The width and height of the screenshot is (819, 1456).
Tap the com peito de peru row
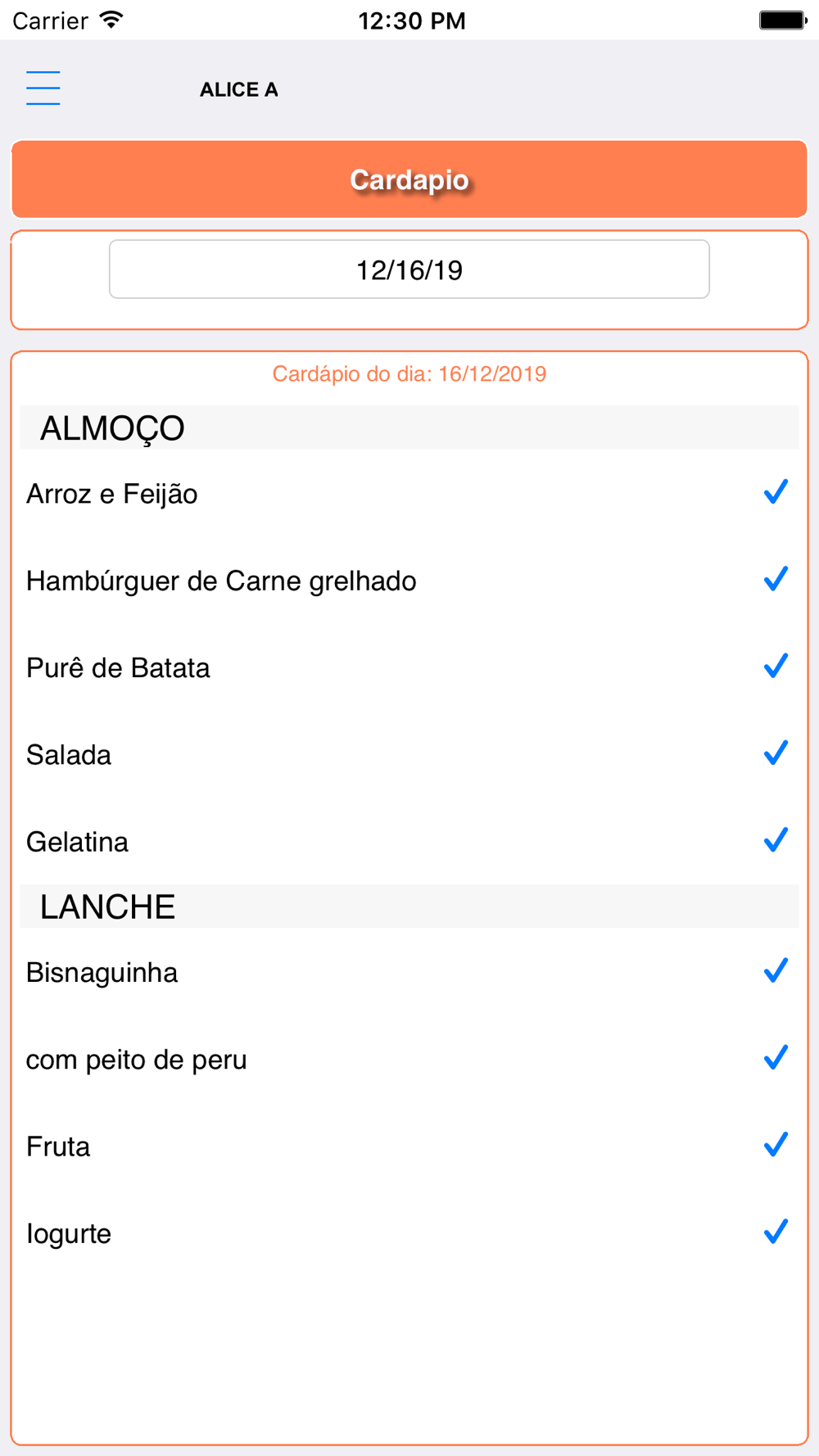(x=409, y=1059)
